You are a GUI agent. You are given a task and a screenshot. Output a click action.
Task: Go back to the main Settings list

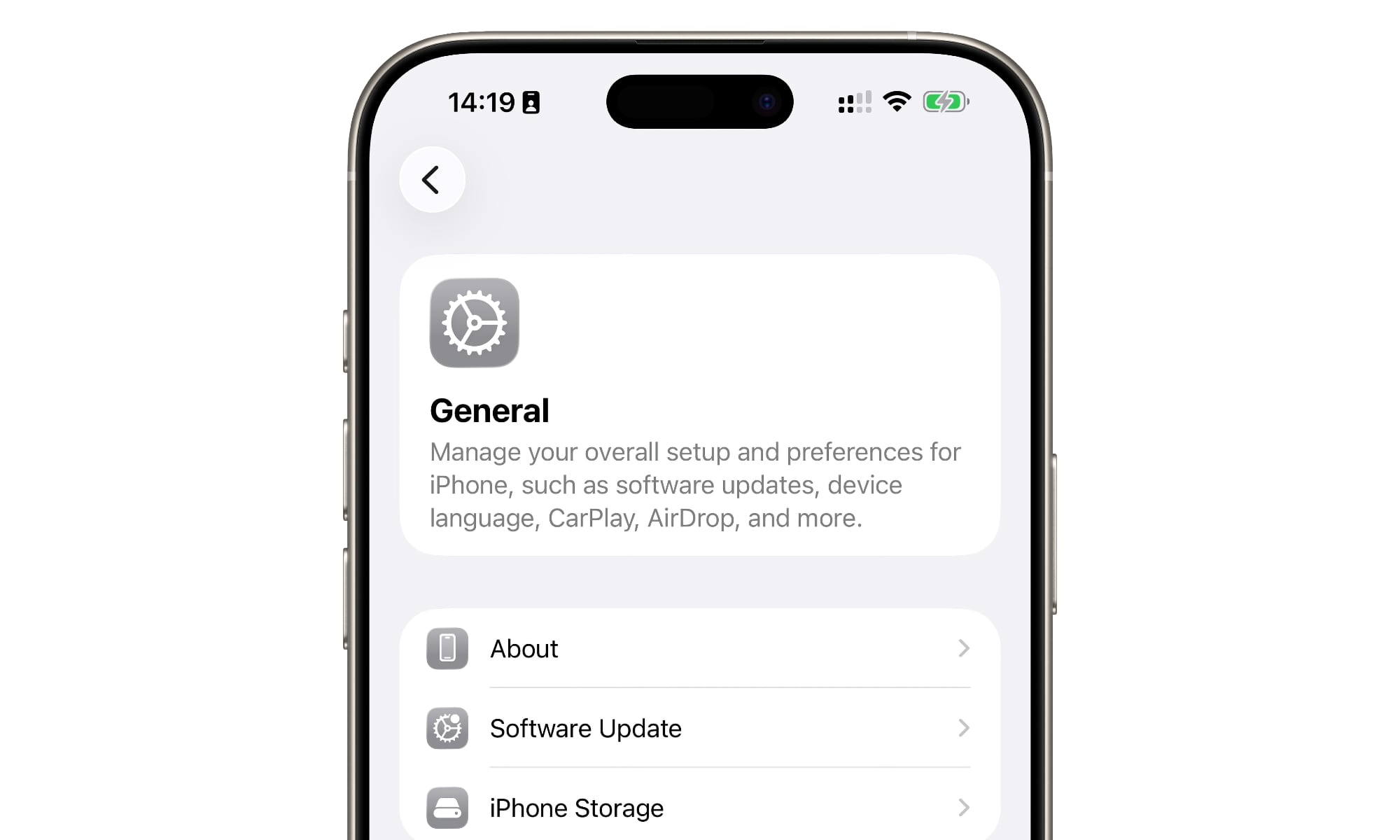coord(432,180)
